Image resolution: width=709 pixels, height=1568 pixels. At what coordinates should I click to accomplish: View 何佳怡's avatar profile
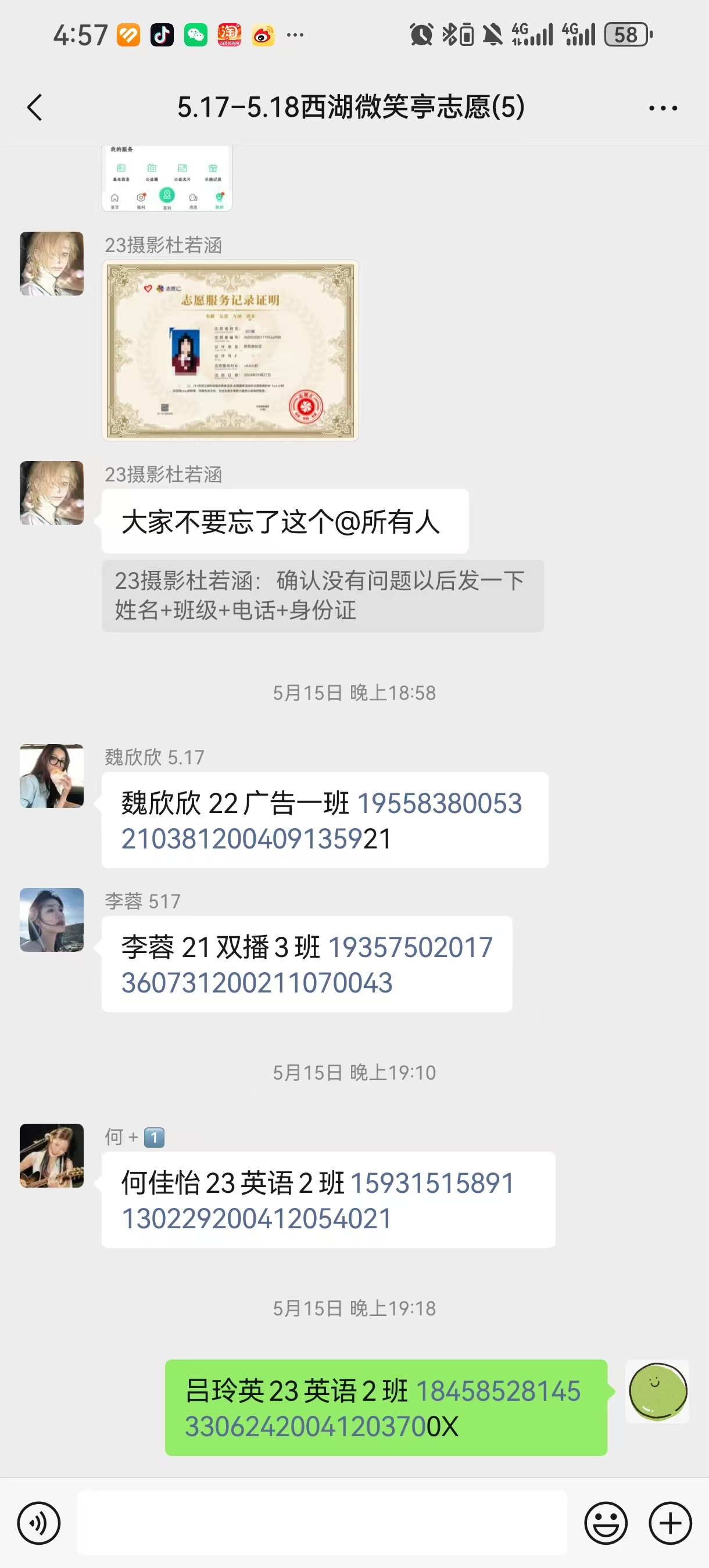(x=52, y=1155)
